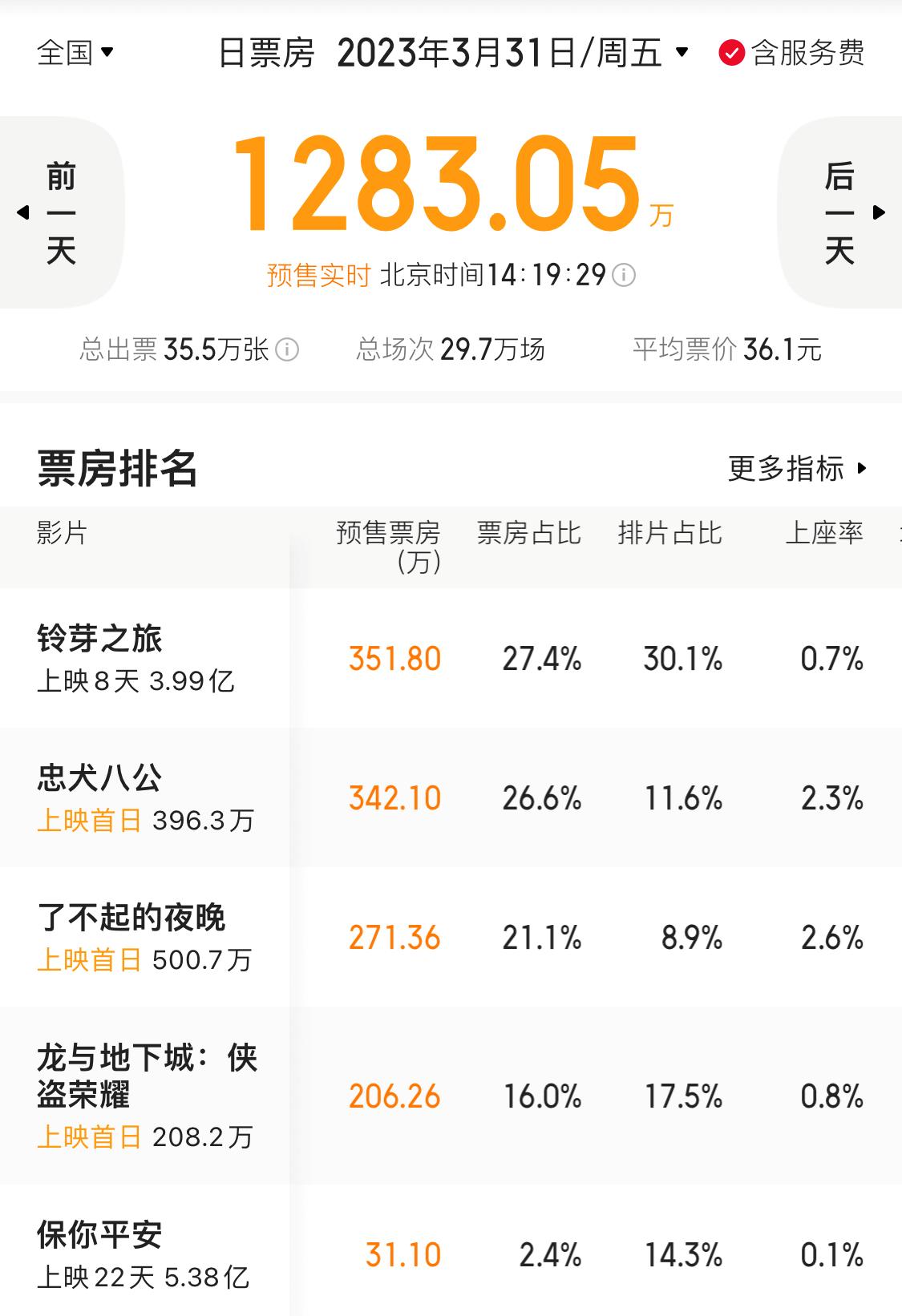Toggle the 含服务费 service fee option
This screenshot has width=902, height=1316.
coord(794,54)
